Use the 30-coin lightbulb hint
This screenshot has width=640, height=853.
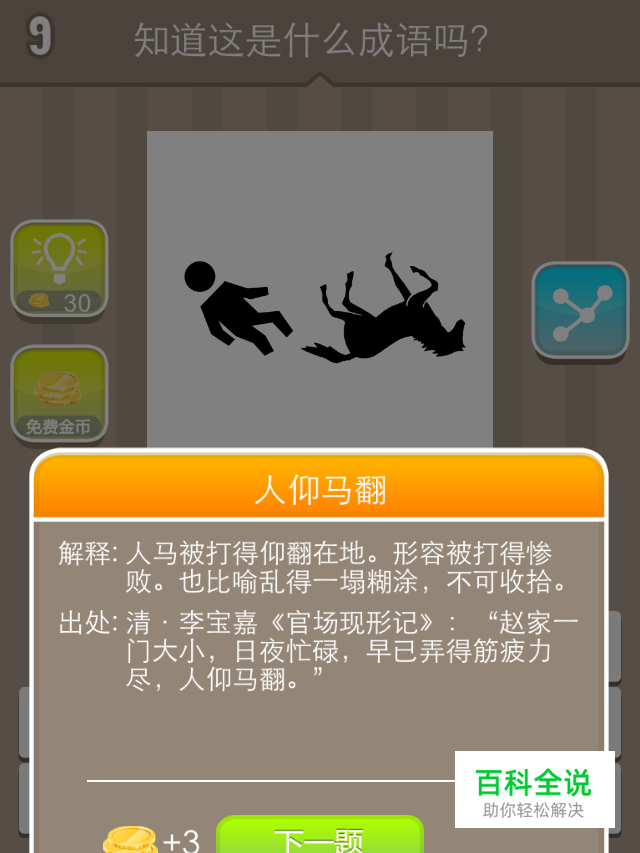(x=59, y=268)
